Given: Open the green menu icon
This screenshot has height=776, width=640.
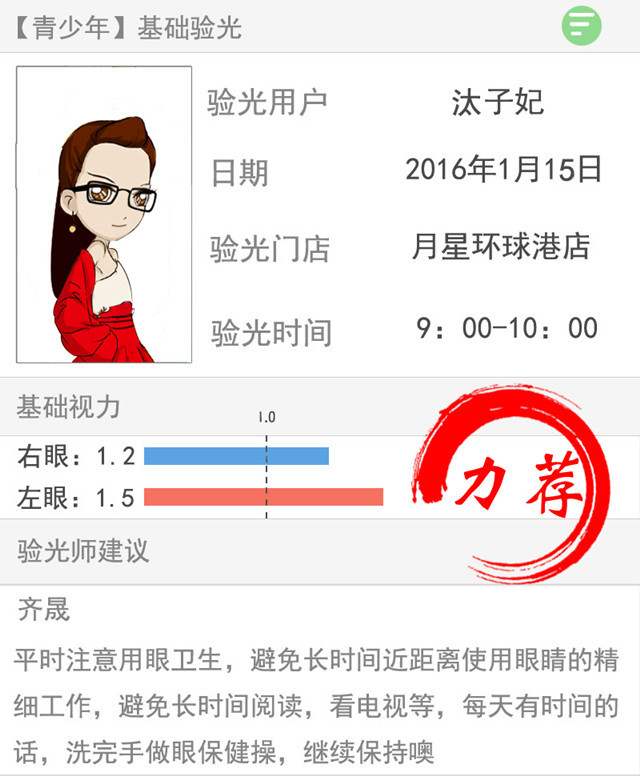Looking at the screenshot, I should point(581,25).
